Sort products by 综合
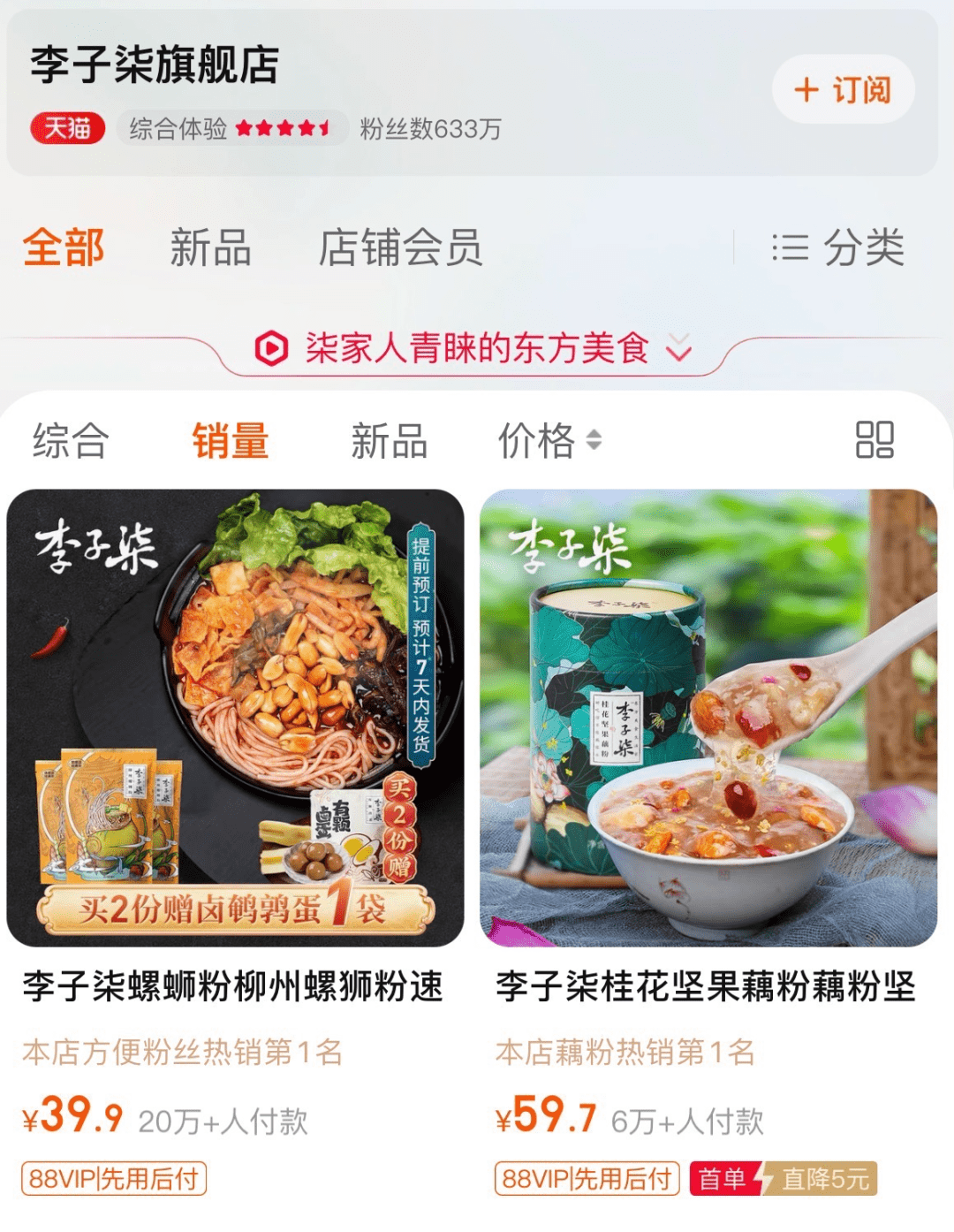 click(71, 440)
